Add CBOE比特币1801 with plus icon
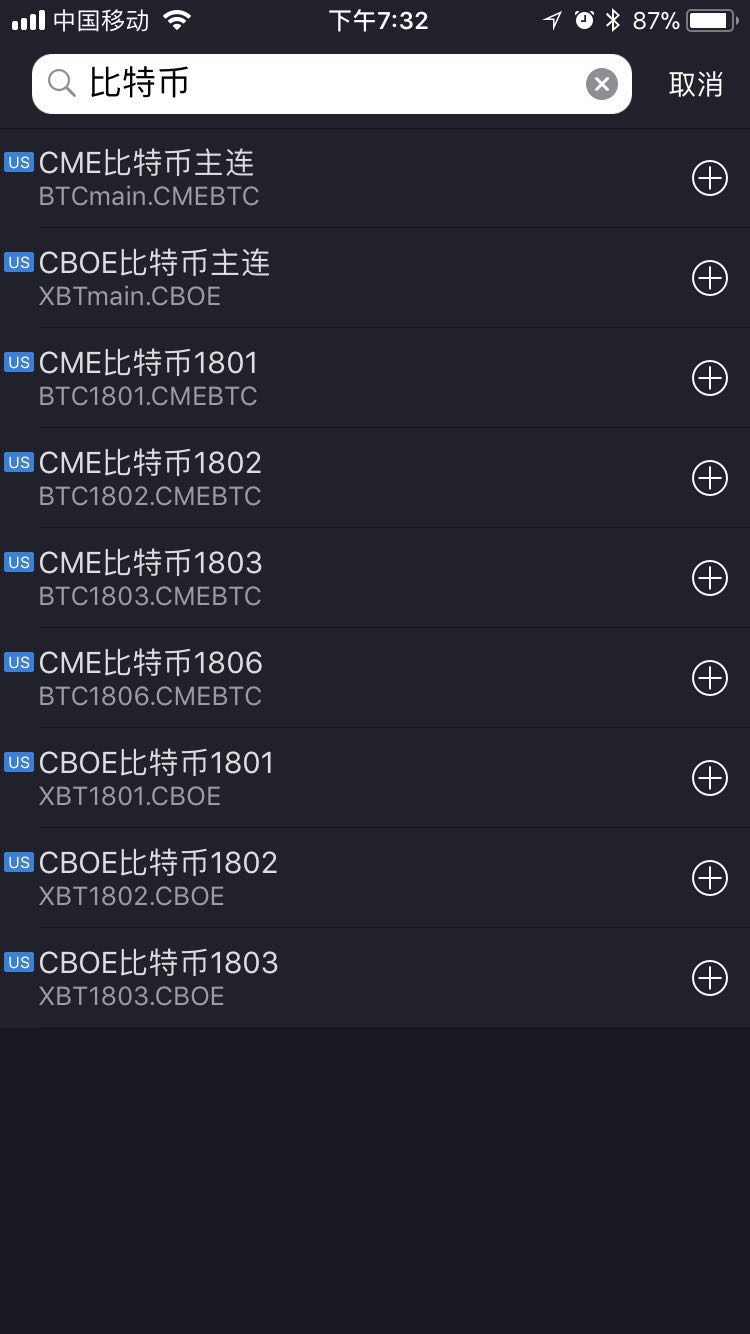Screen dimensions: 750x1334 710,778
